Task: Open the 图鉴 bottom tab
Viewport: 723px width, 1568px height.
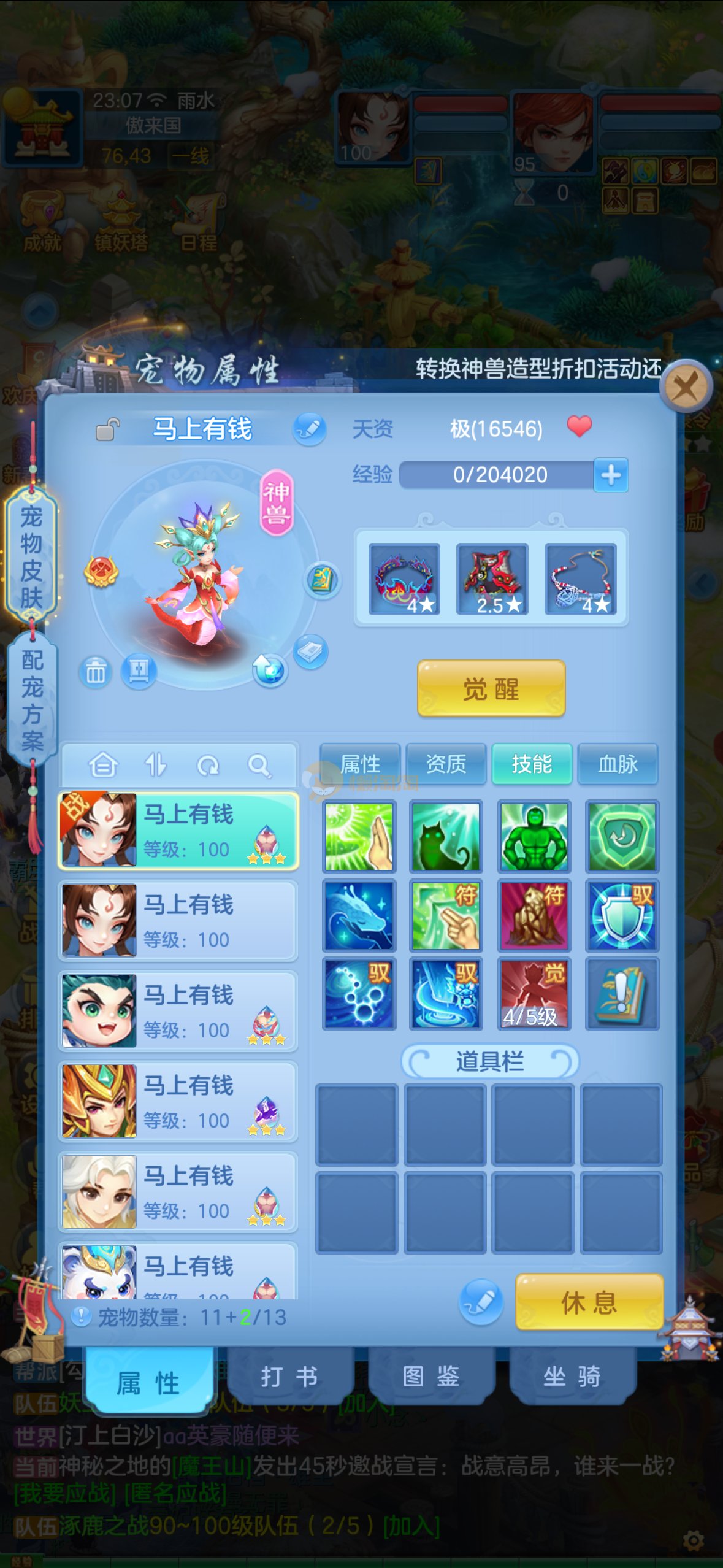Action: (x=430, y=1377)
